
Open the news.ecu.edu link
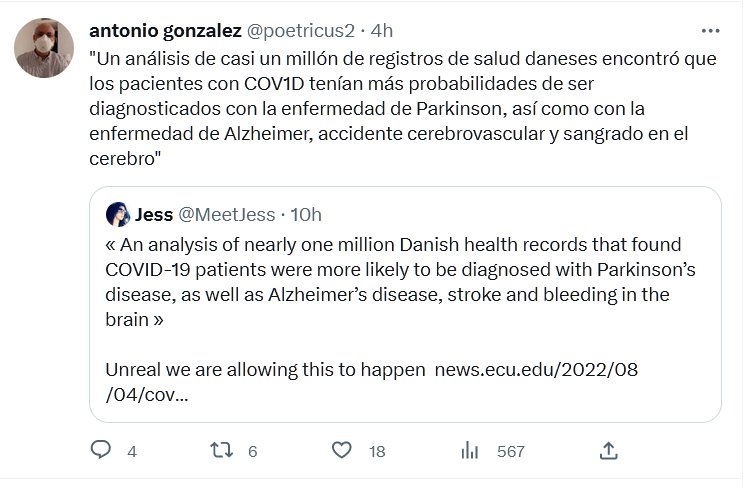(x=536, y=370)
